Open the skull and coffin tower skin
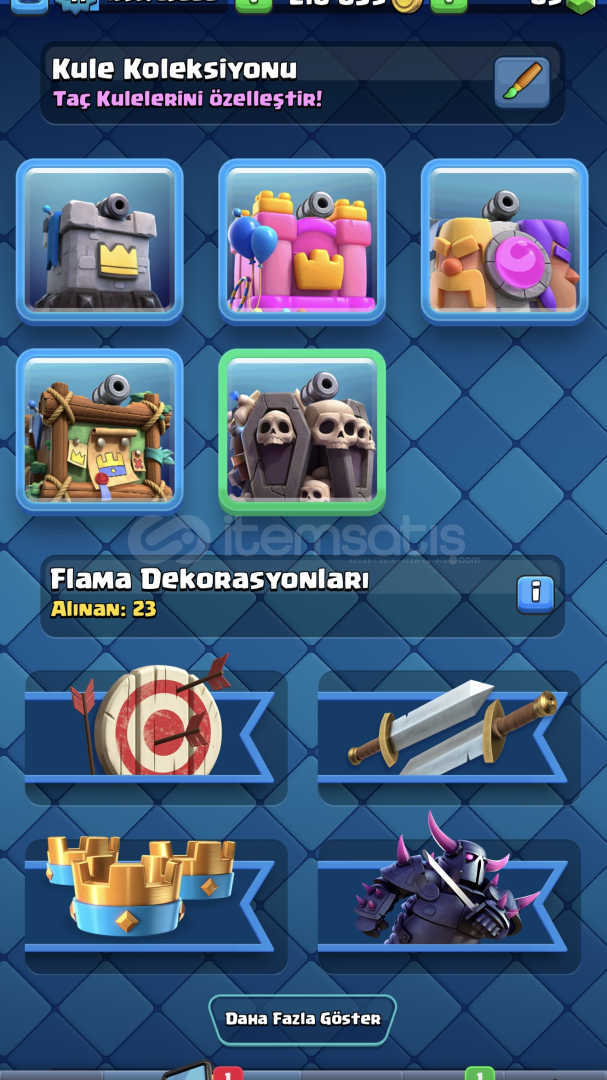The width and height of the screenshot is (607, 1080). coord(302,431)
